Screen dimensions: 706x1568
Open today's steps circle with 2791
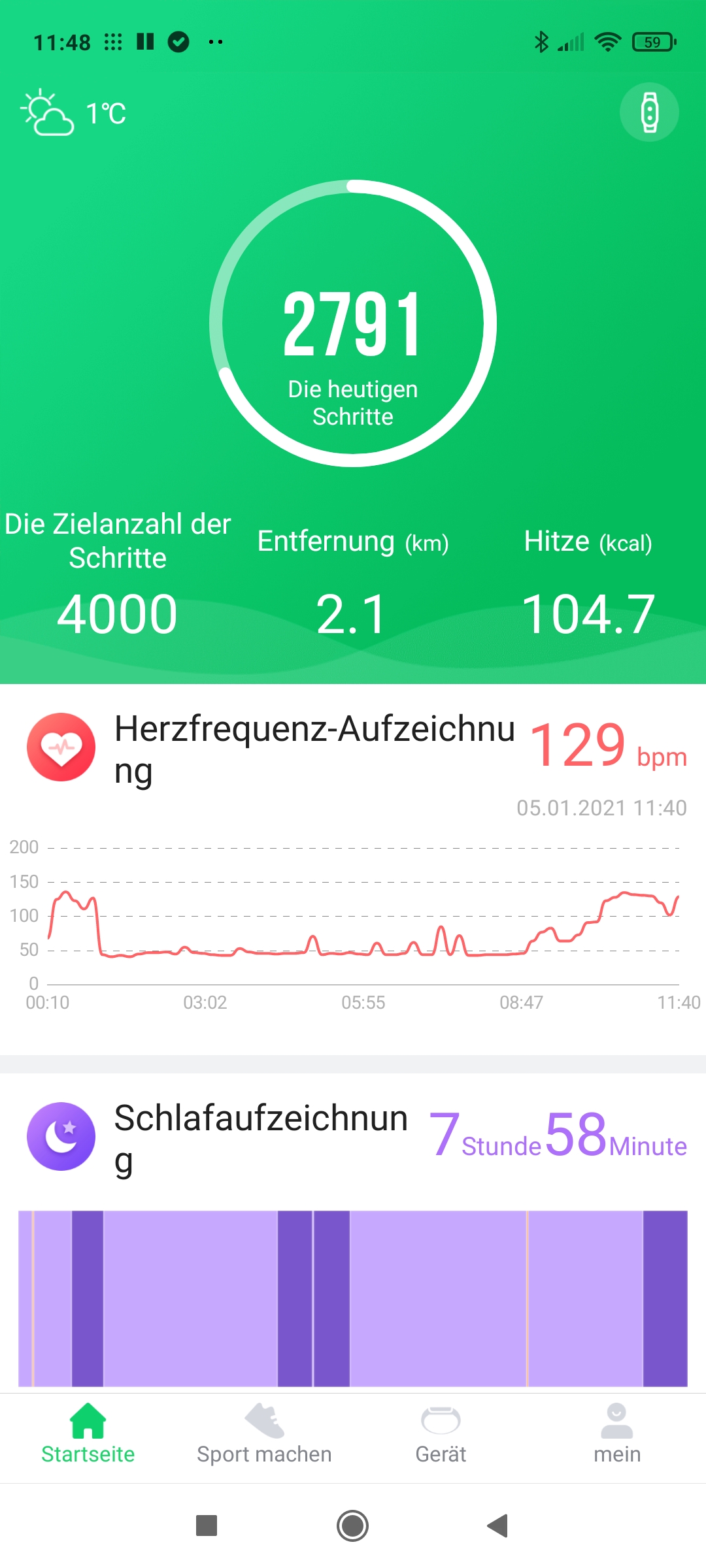tap(353, 323)
